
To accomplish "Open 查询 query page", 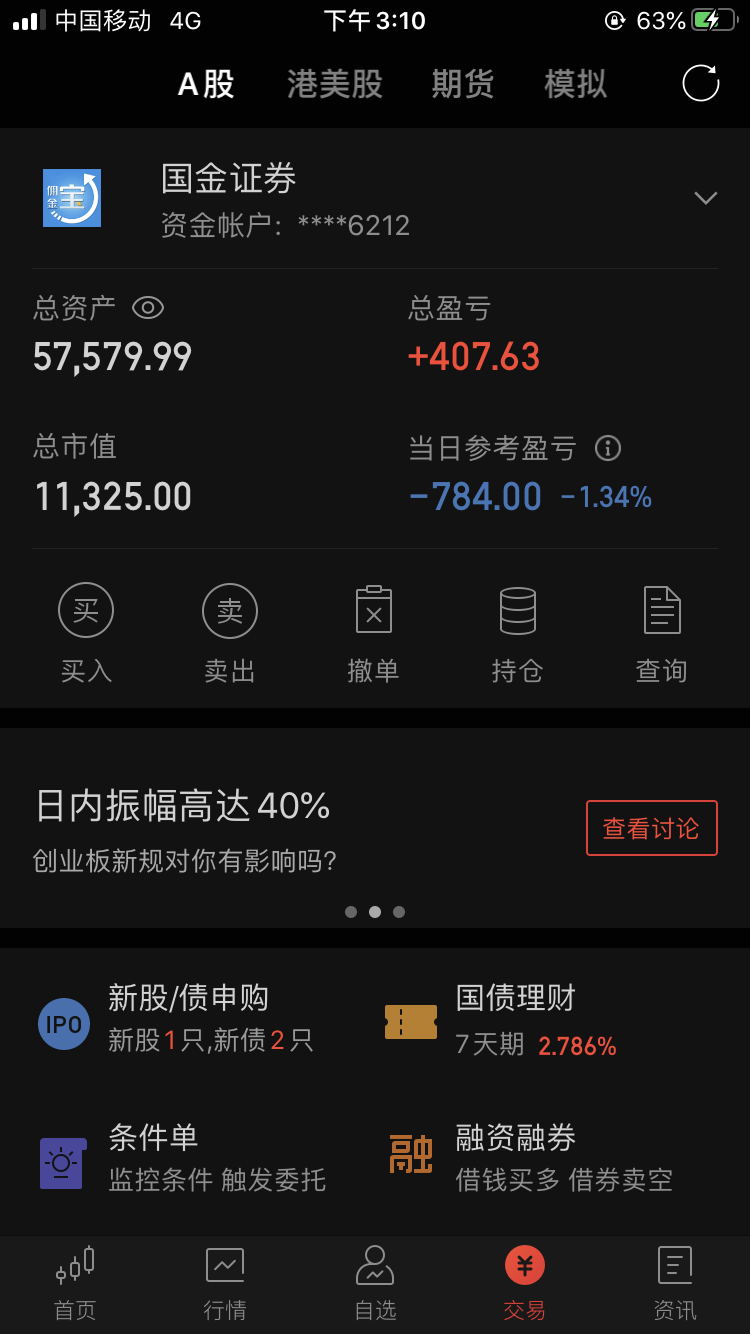I will click(x=661, y=634).
